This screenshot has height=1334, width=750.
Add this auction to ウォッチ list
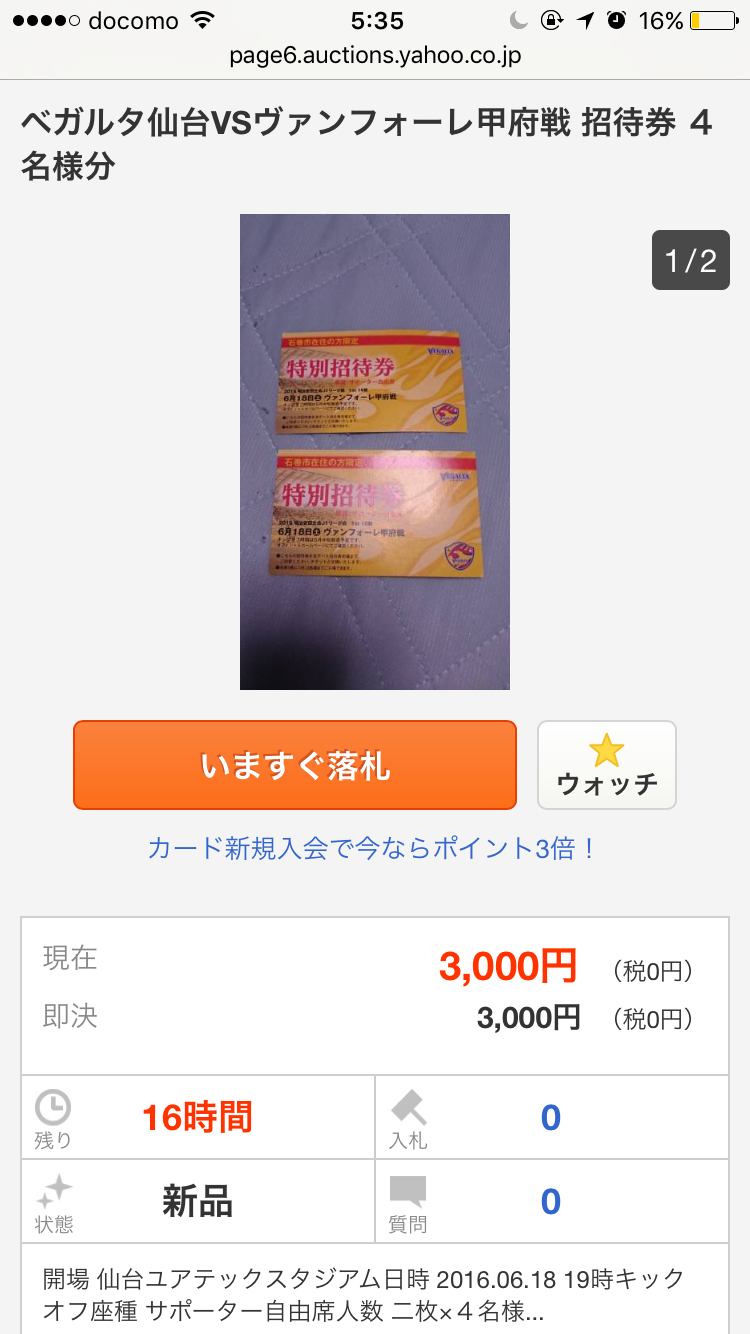click(607, 765)
